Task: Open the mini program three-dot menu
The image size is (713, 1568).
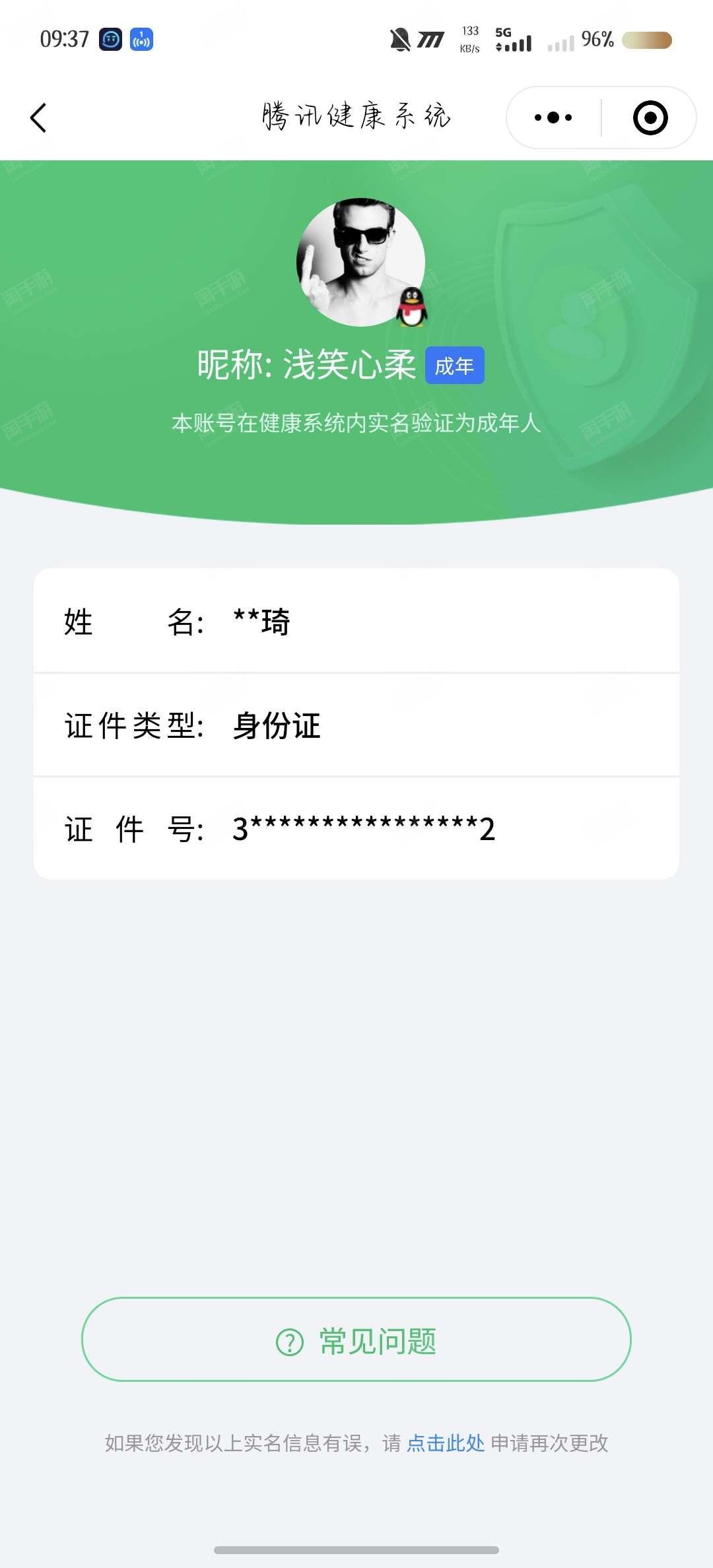Action: (553, 118)
